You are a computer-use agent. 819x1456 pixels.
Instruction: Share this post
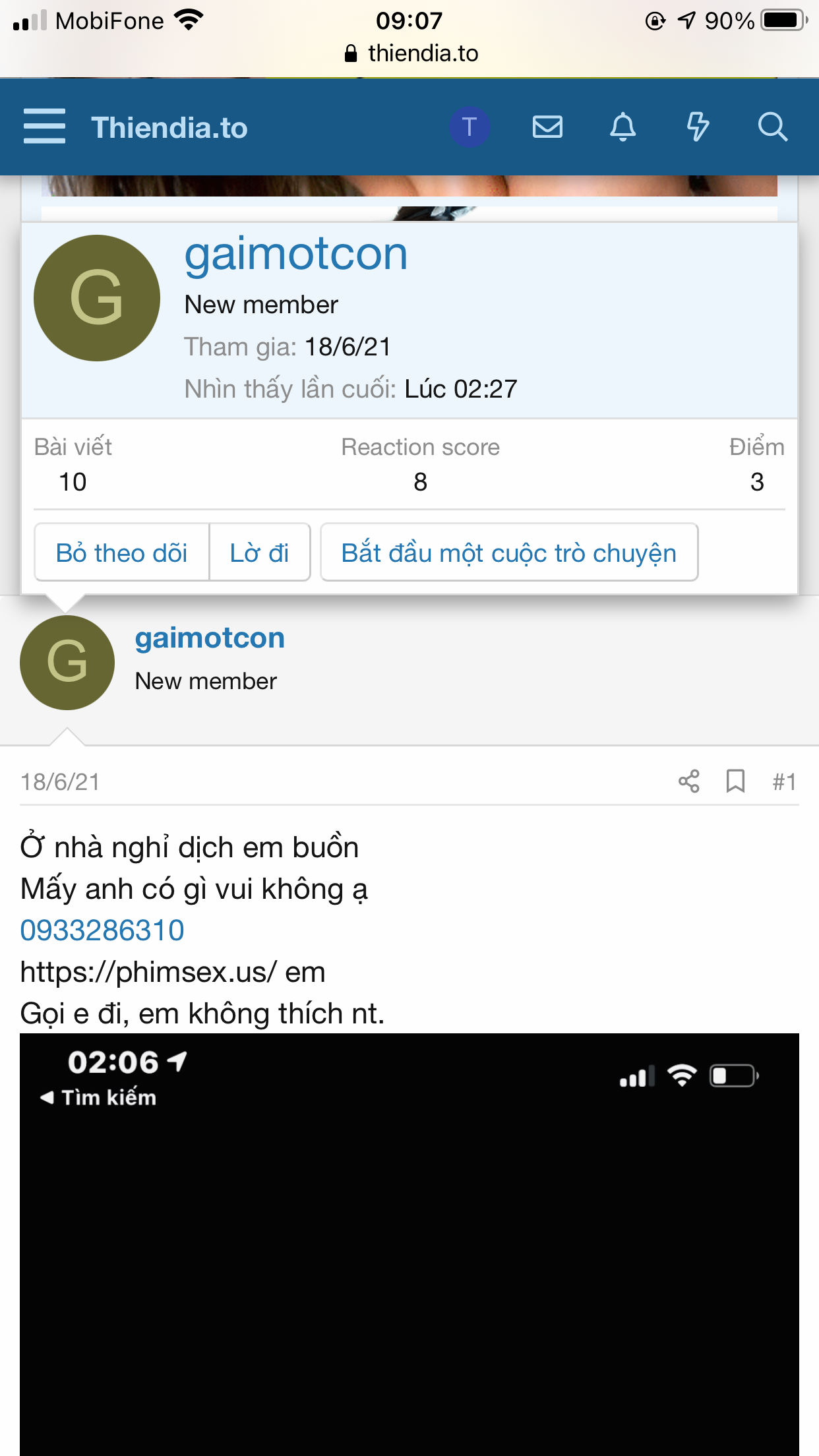click(689, 781)
